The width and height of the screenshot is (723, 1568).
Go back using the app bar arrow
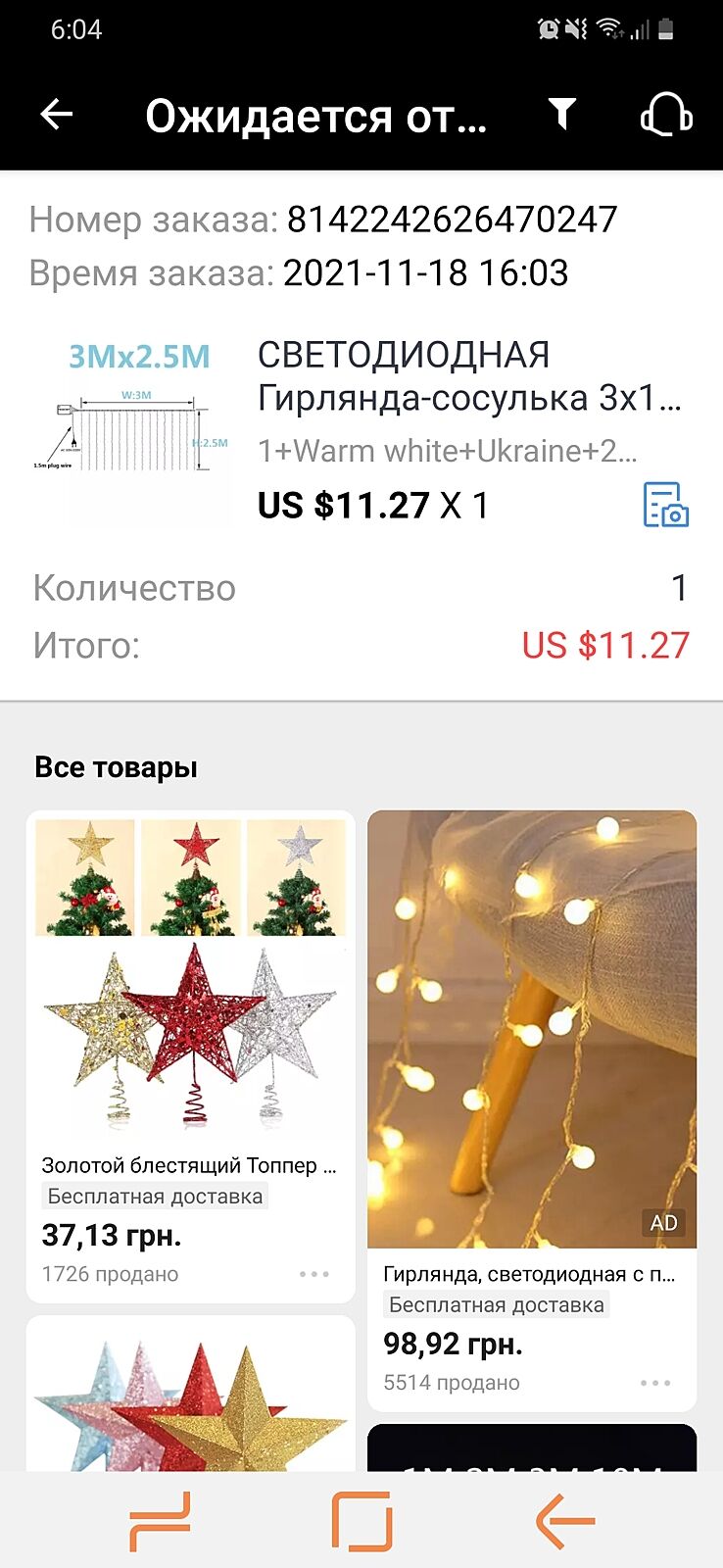click(57, 115)
